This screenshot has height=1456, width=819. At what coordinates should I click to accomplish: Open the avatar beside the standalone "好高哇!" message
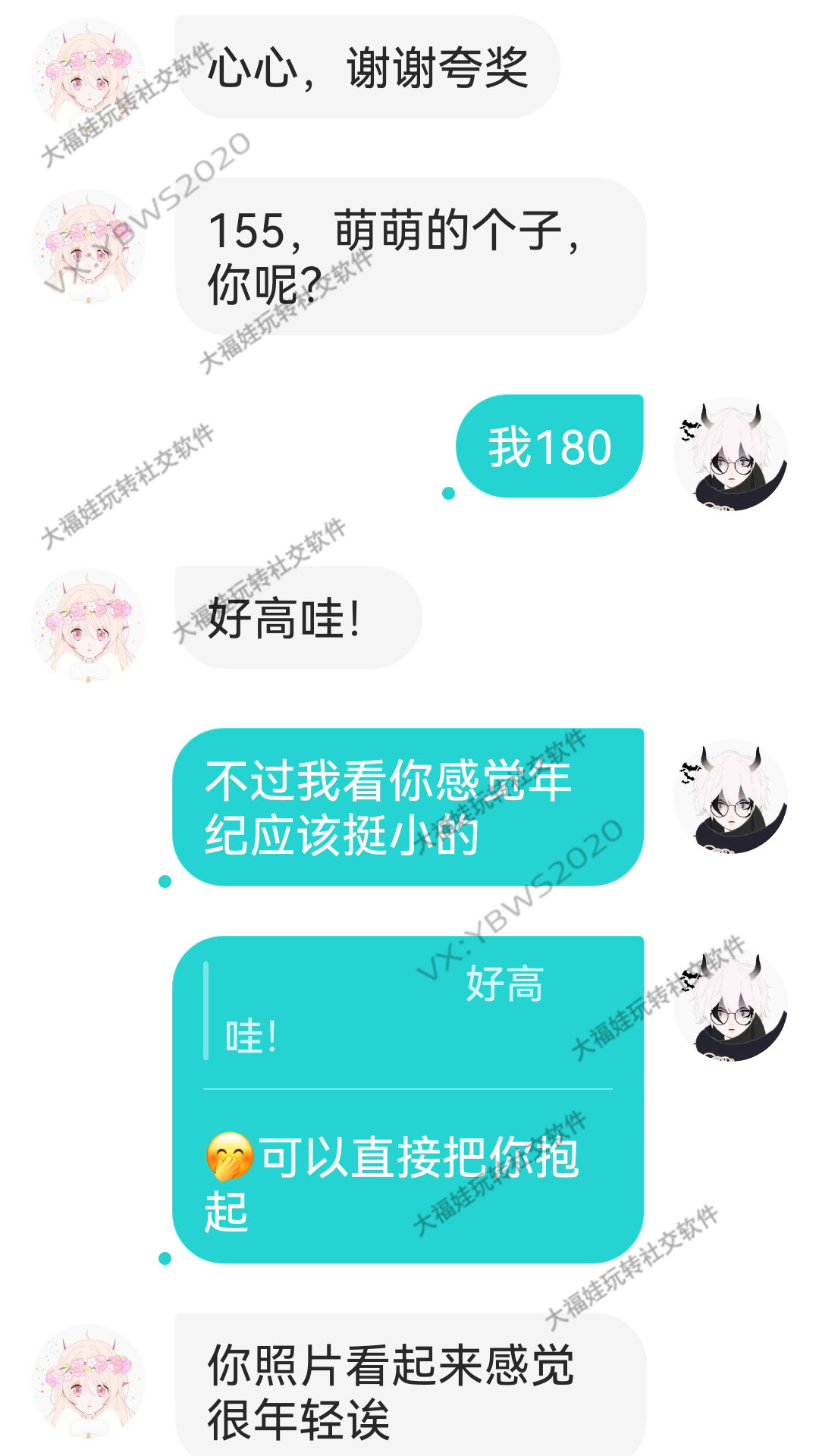[88, 625]
